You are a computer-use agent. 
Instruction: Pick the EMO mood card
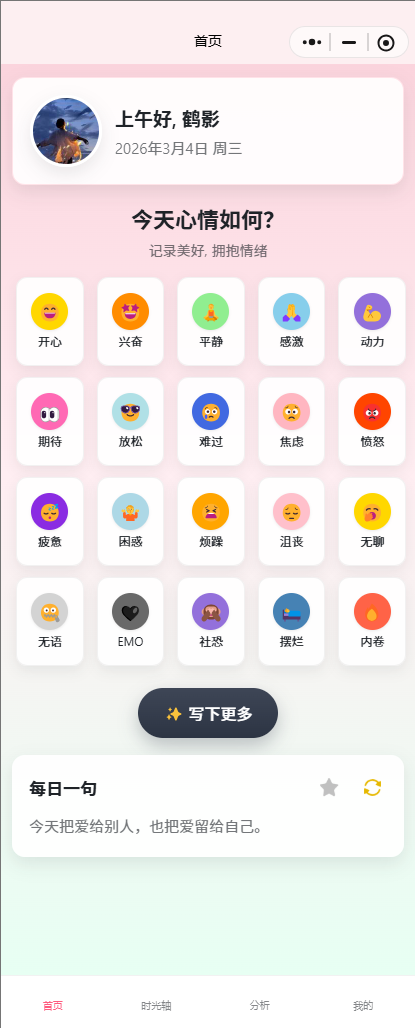point(130,622)
